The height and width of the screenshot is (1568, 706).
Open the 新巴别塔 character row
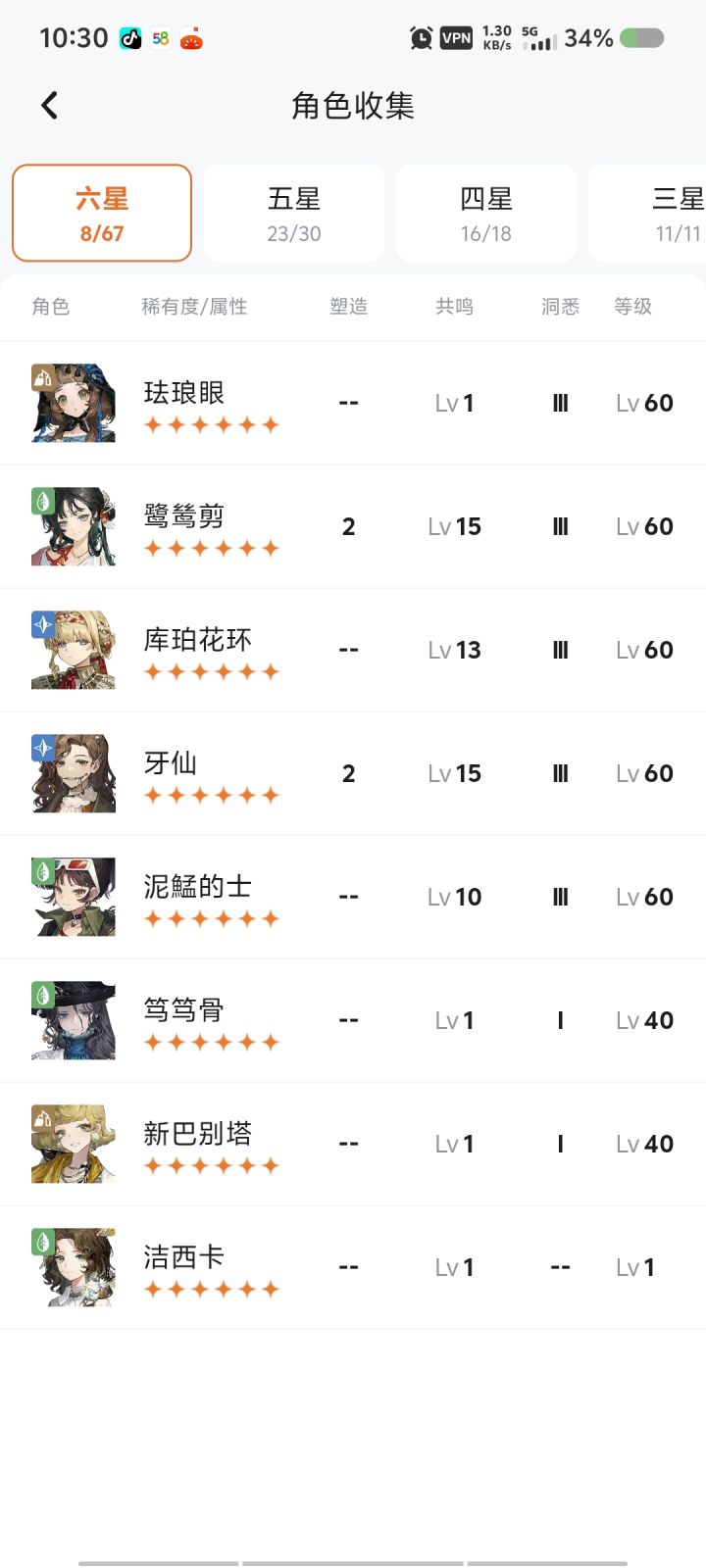353,1145
